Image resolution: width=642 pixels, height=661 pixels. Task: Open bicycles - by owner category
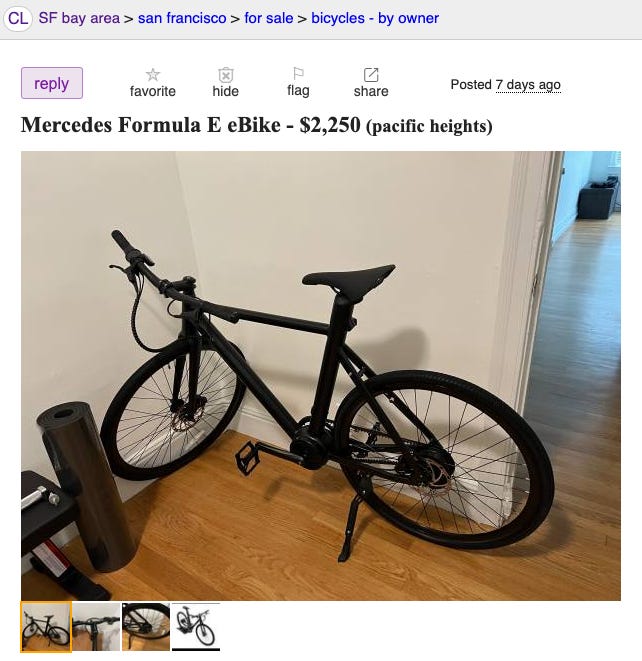(374, 18)
